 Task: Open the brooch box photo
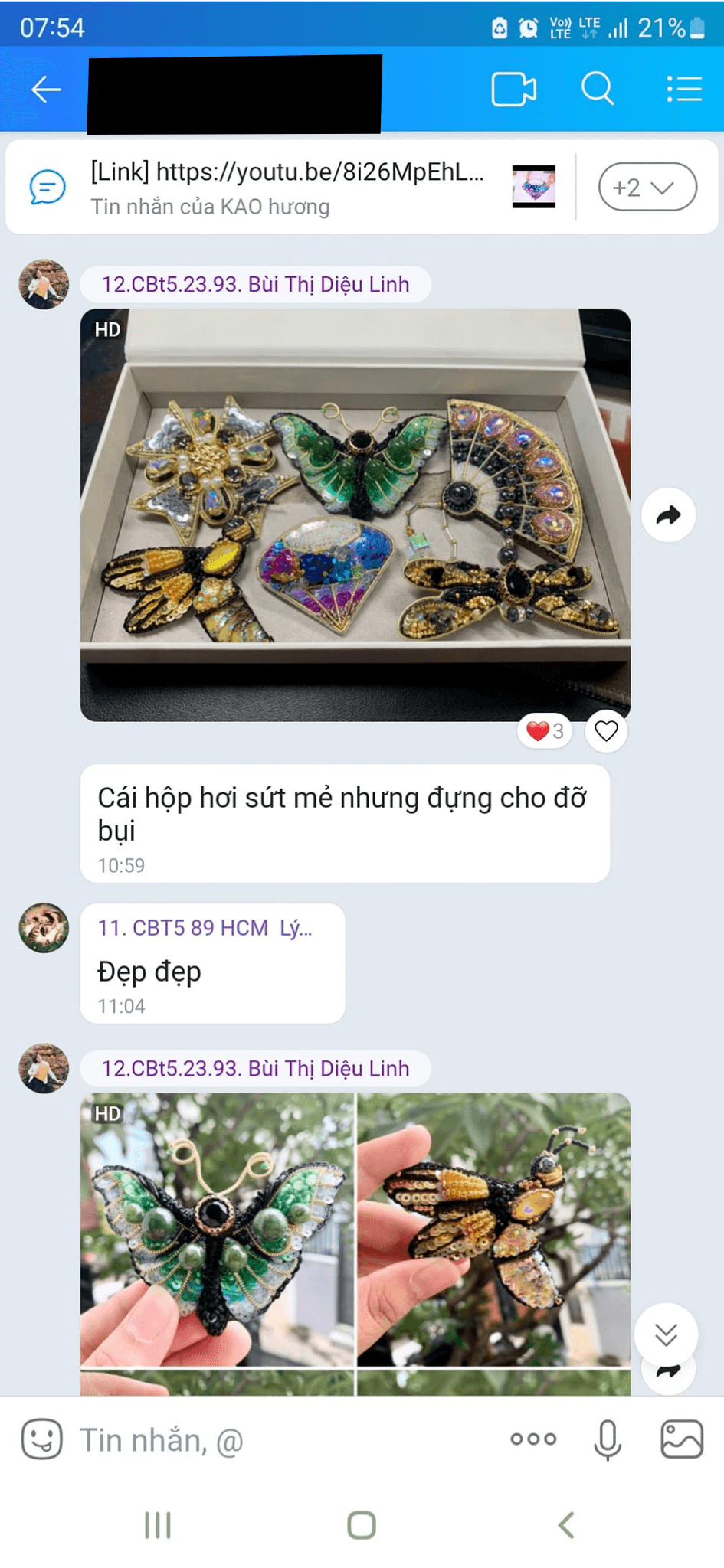[355, 514]
